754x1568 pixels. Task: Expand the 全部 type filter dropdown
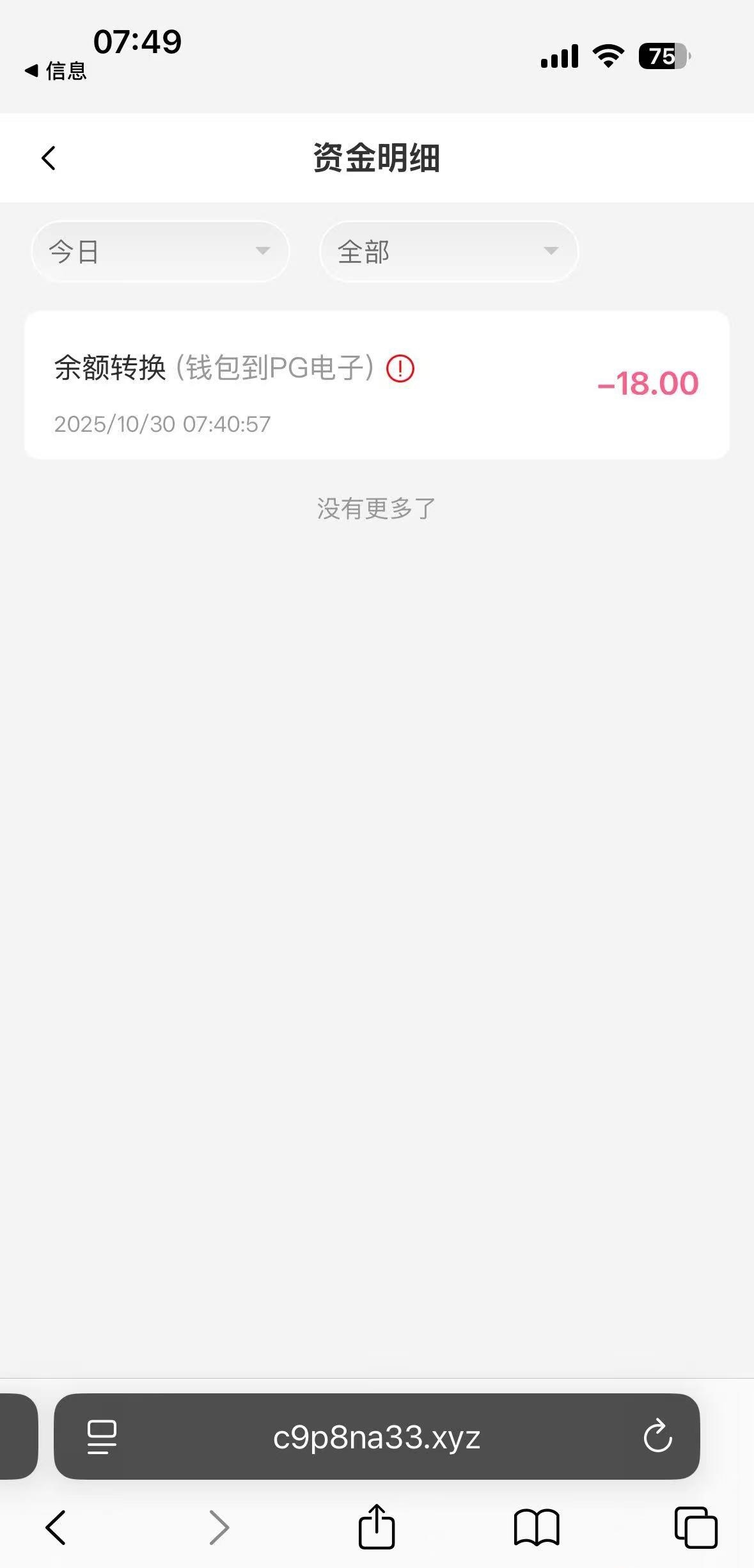(448, 251)
